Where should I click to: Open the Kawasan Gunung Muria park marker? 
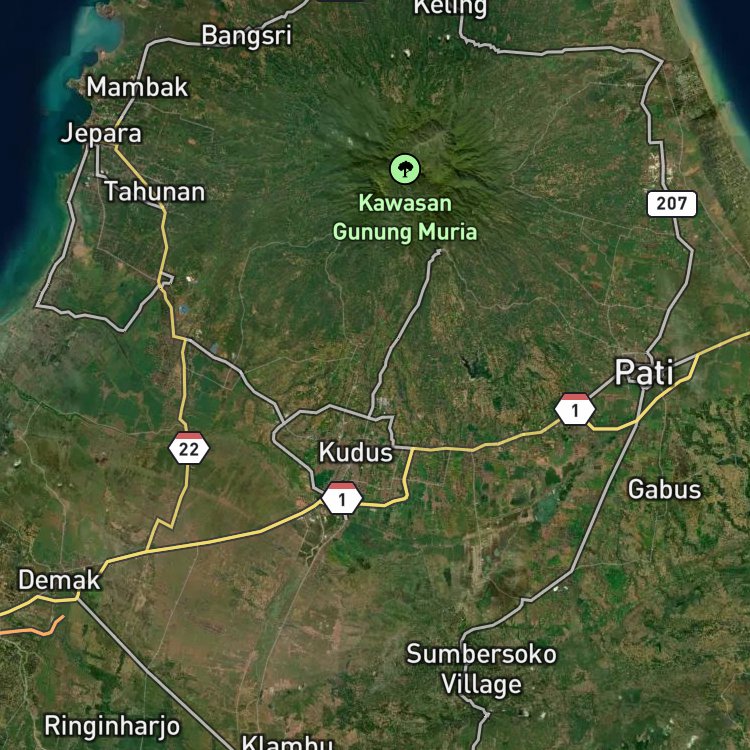[405, 169]
